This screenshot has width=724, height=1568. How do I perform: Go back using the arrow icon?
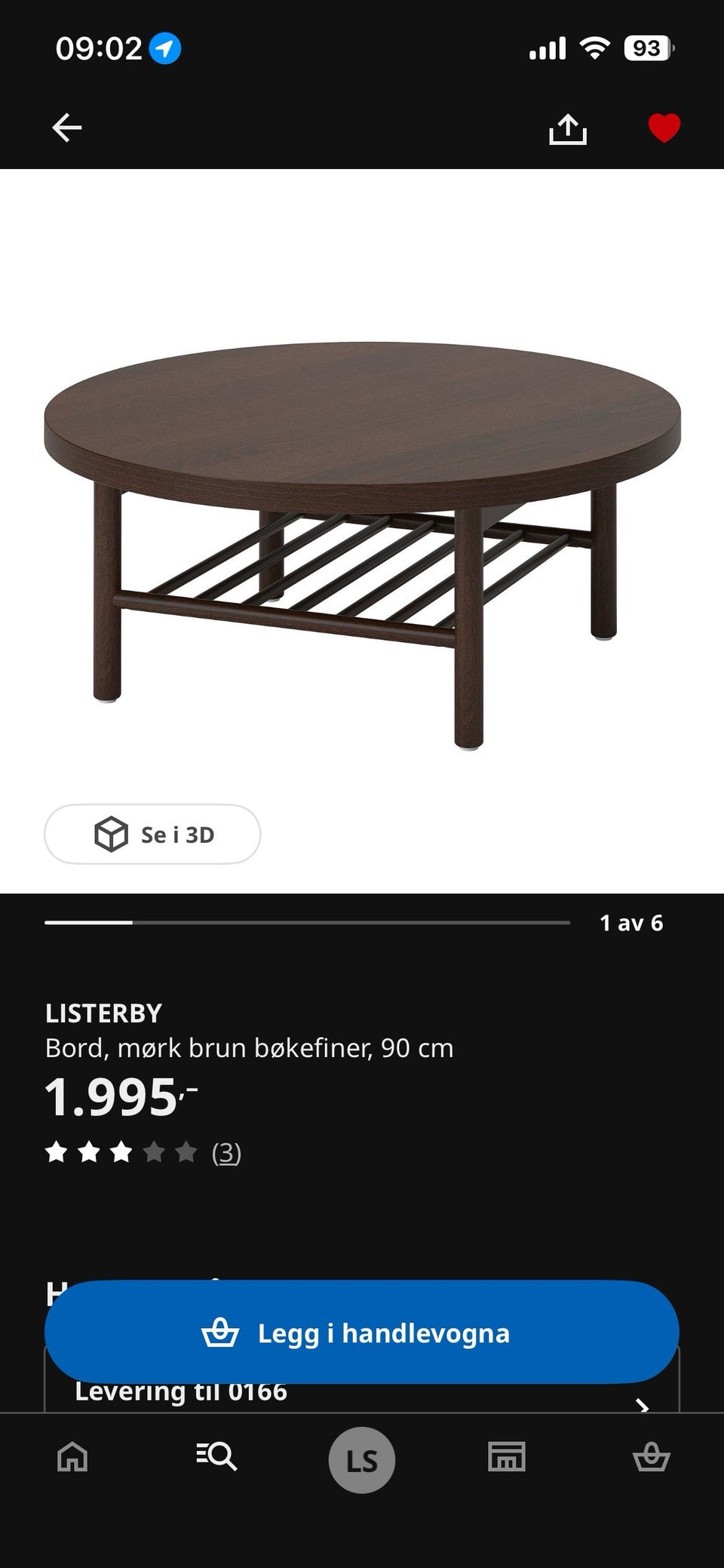pos(66,128)
